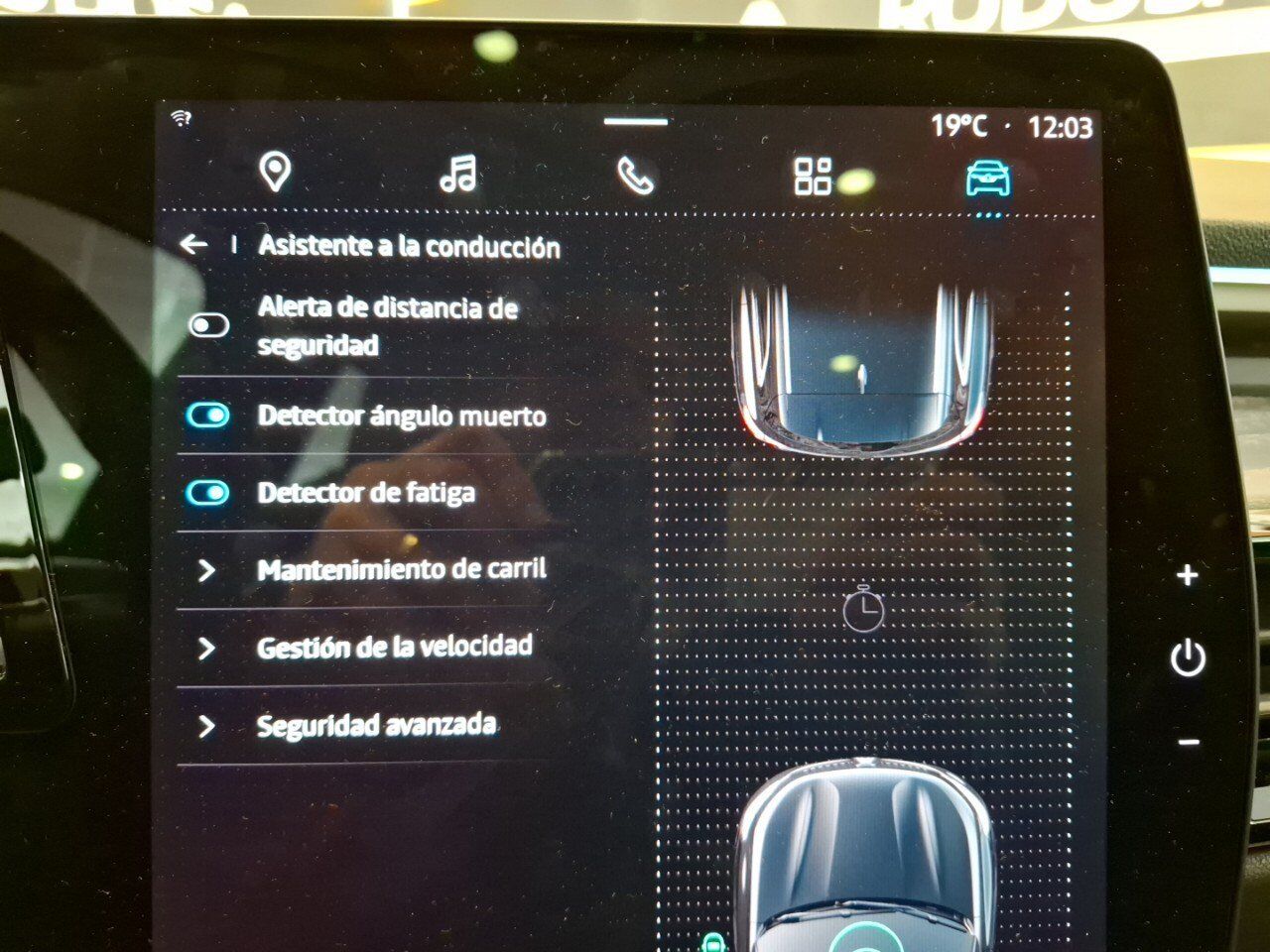Tap the volume minus button
The image size is (1270, 952).
coord(1189,742)
